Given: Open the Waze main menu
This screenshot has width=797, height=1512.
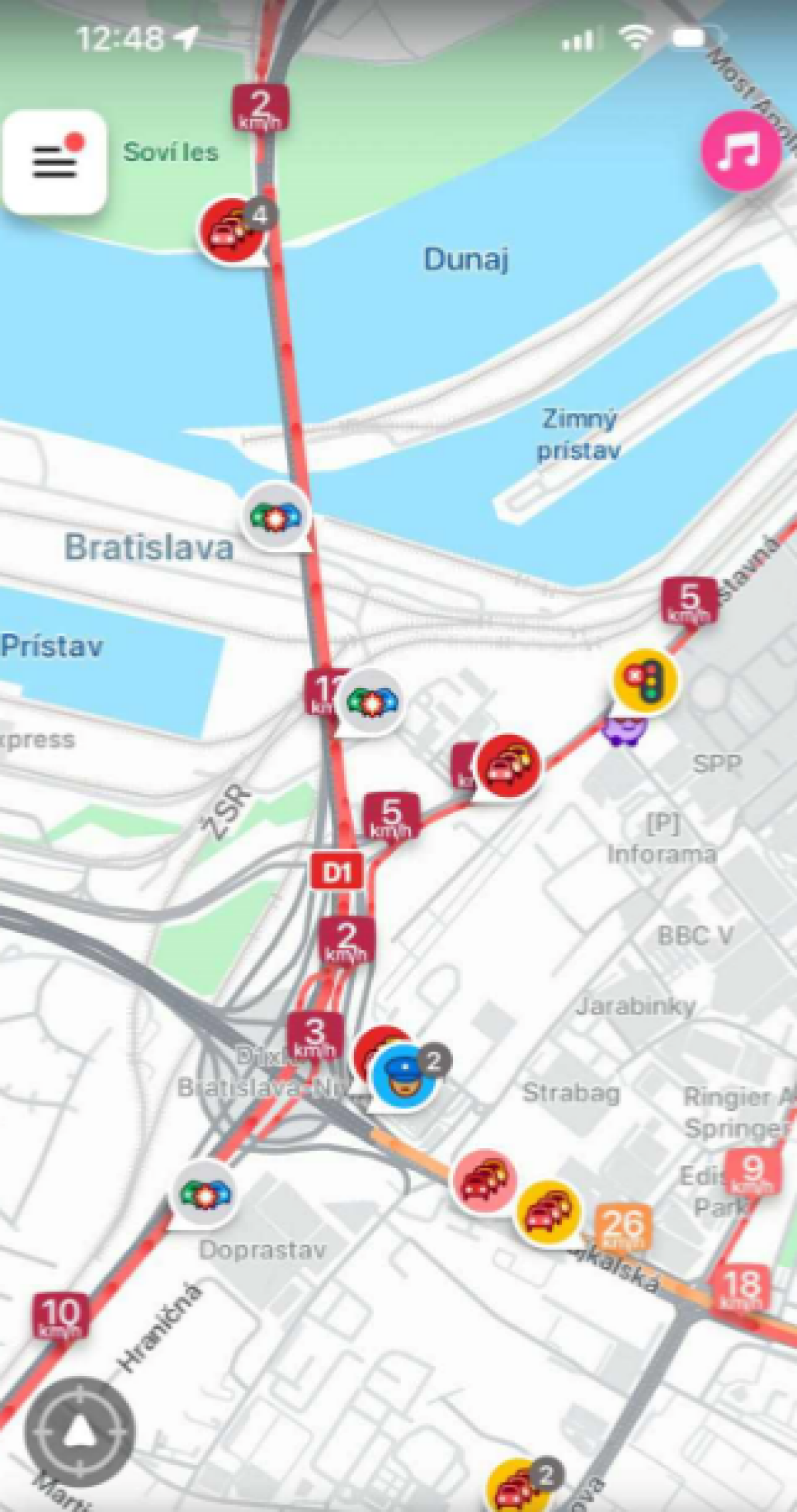Looking at the screenshot, I should tap(56, 161).
